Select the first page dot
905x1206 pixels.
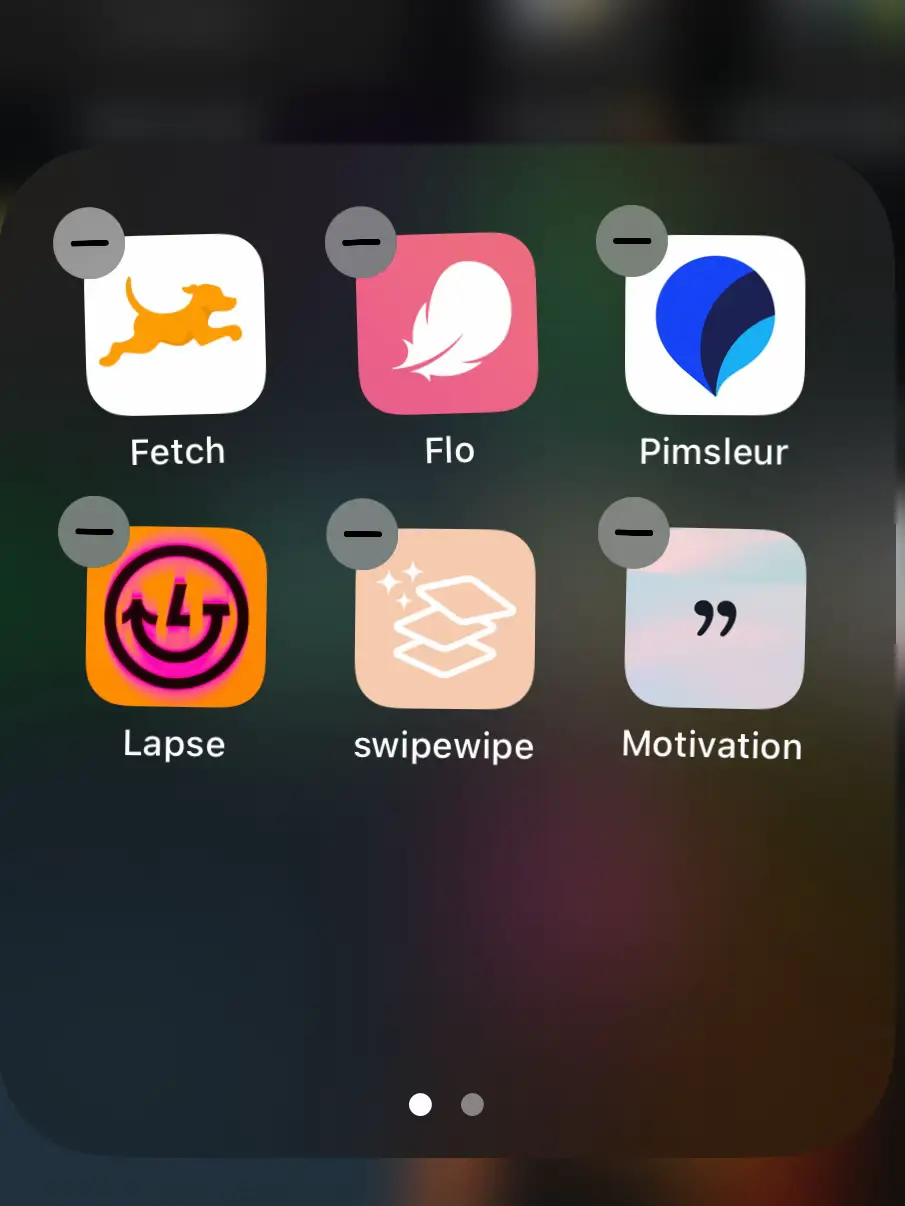pyautogui.click(x=421, y=1105)
